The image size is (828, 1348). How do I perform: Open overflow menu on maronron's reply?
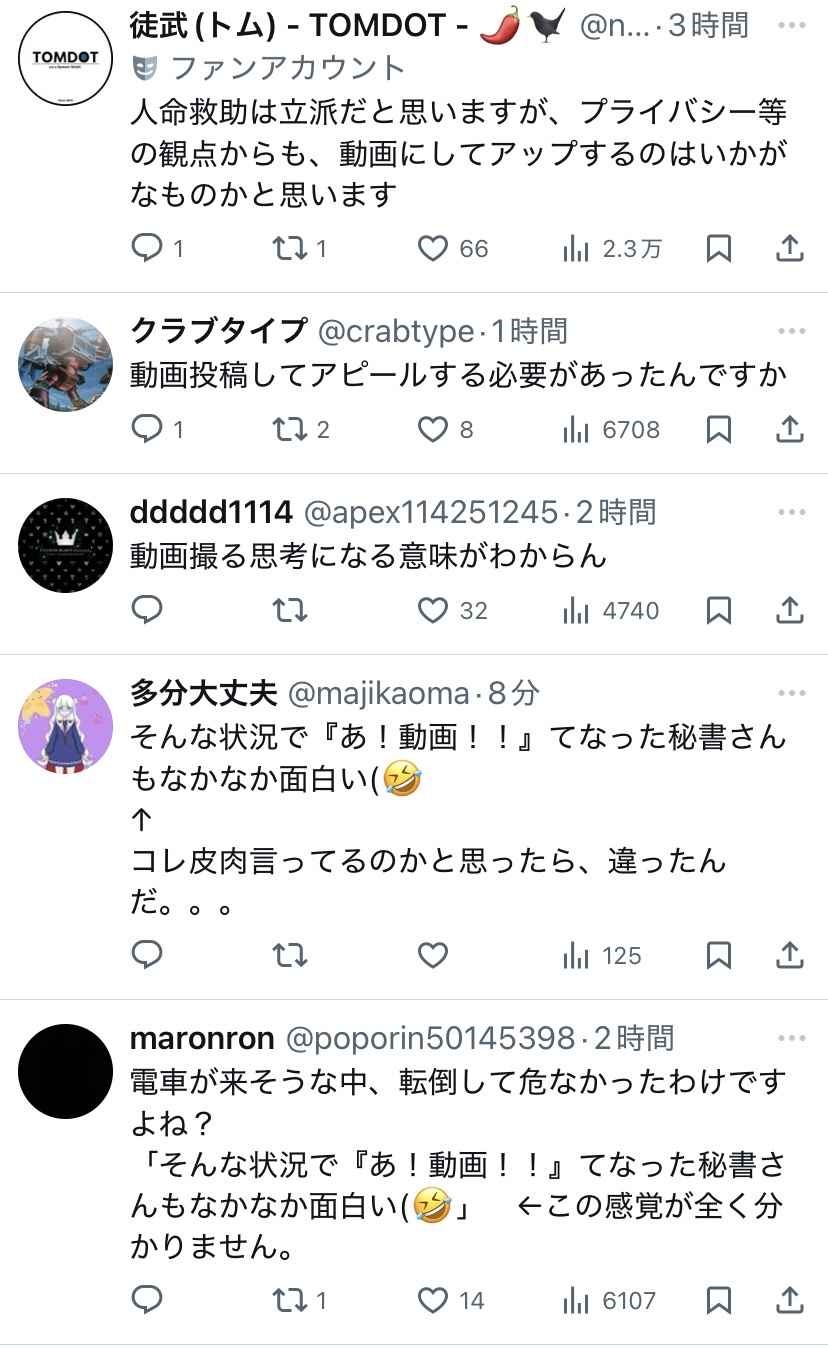pyautogui.click(x=791, y=1038)
